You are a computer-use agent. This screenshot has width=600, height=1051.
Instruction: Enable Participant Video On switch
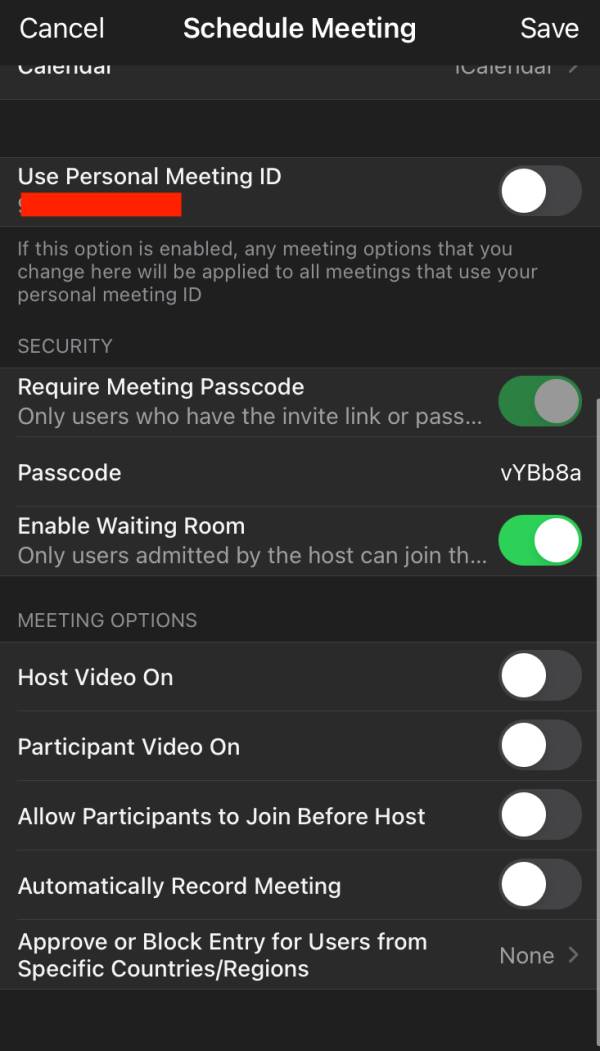click(539, 746)
